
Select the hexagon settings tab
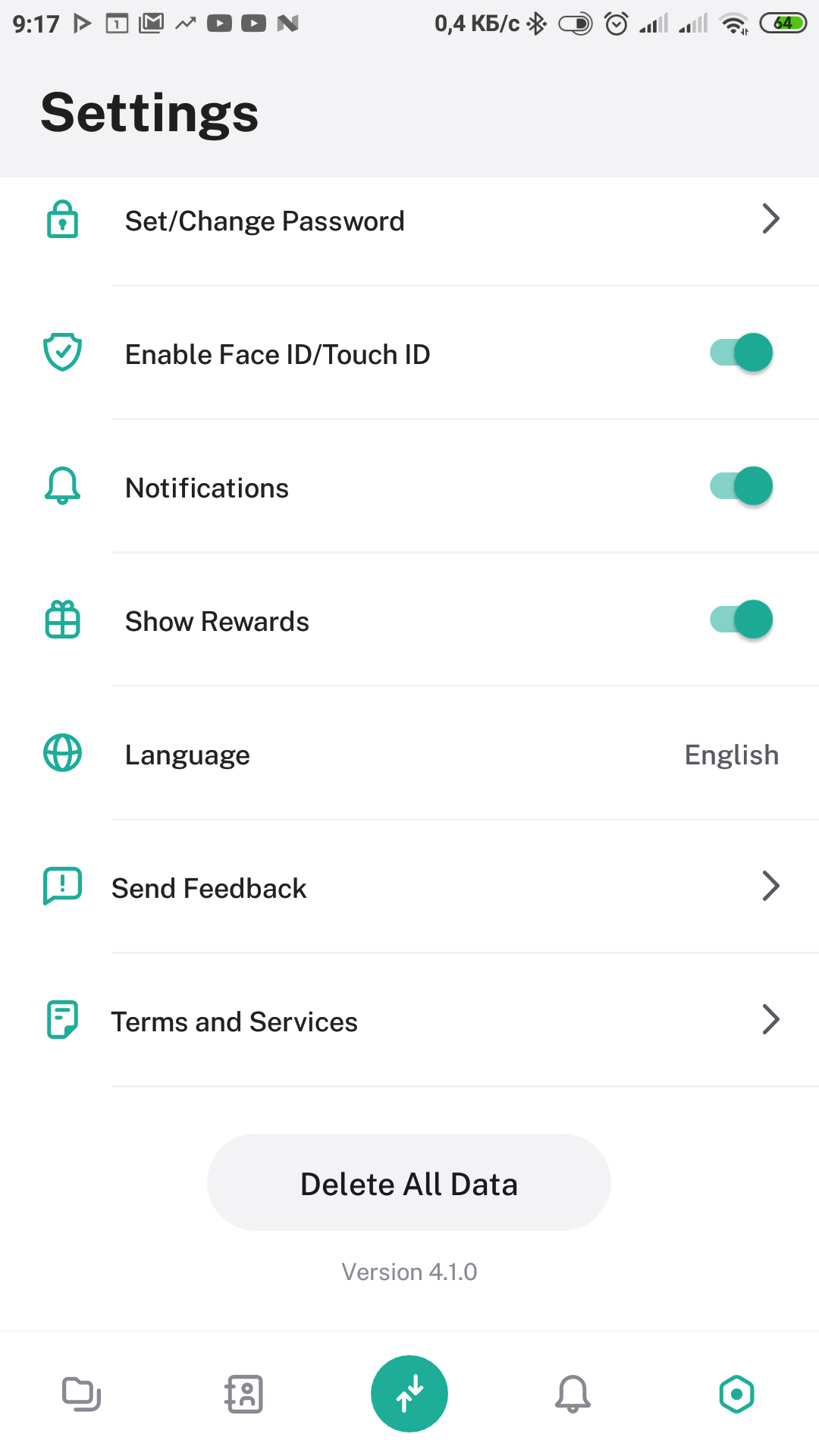(736, 1394)
